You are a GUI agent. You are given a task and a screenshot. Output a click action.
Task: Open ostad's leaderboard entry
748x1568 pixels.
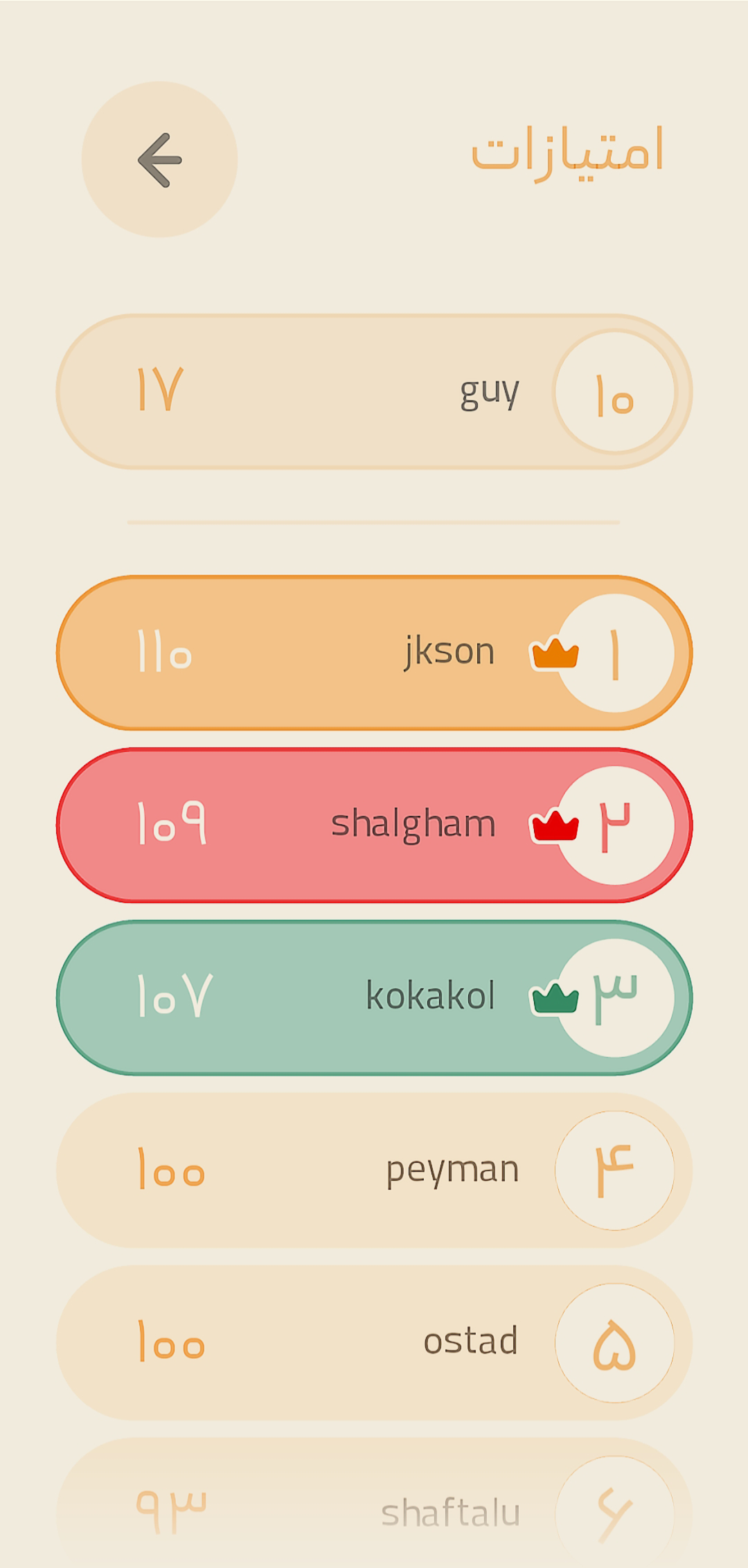(374, 1343)
